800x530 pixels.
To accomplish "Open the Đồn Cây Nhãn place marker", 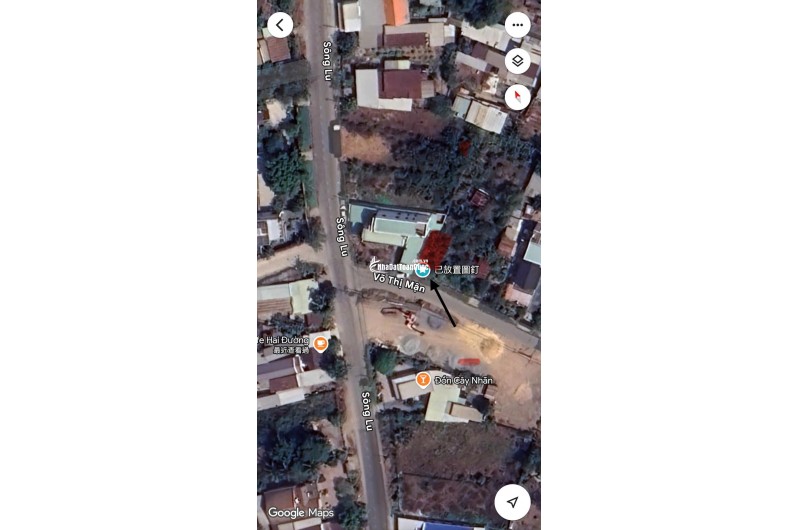I will tap(423, 380).
